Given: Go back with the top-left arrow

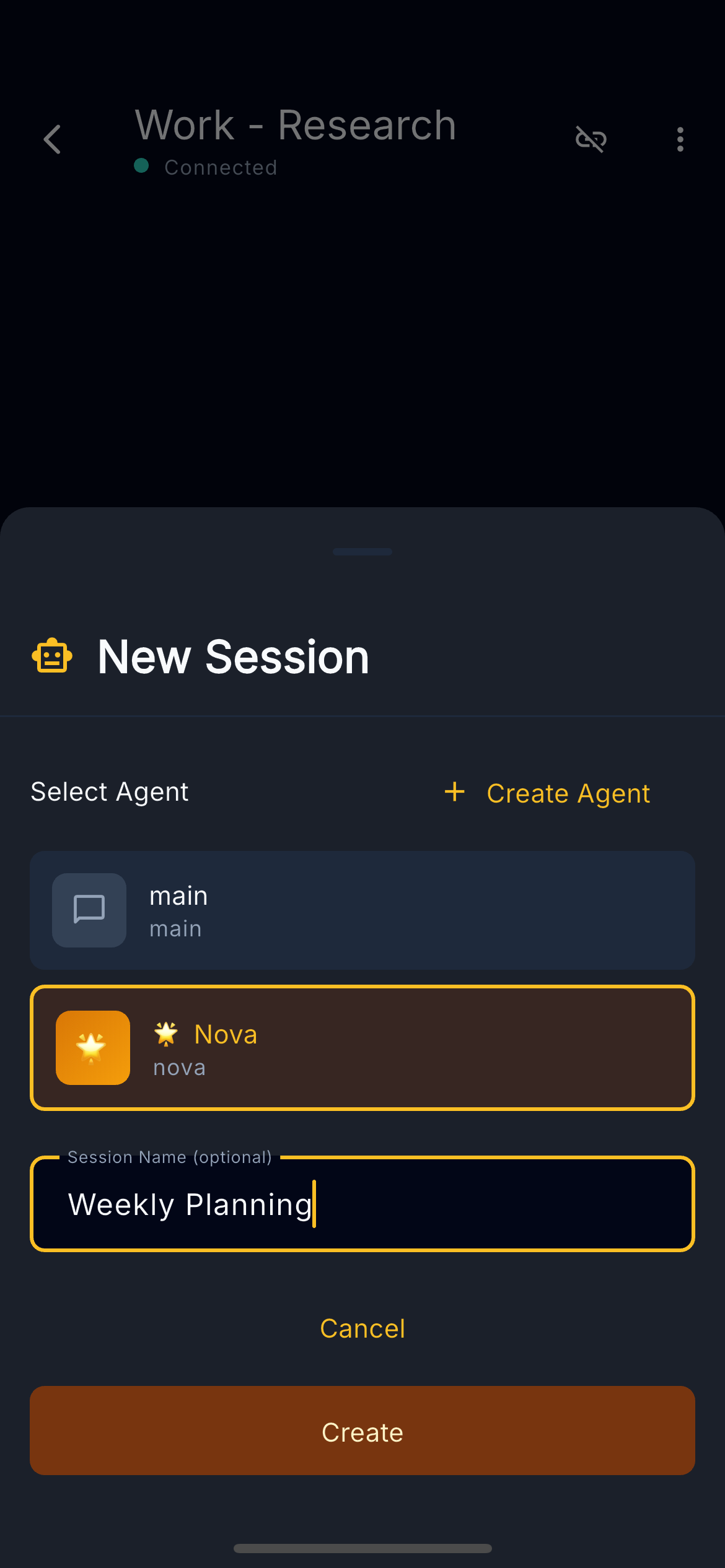Looking at the screenshot, I should click(53, 139).
